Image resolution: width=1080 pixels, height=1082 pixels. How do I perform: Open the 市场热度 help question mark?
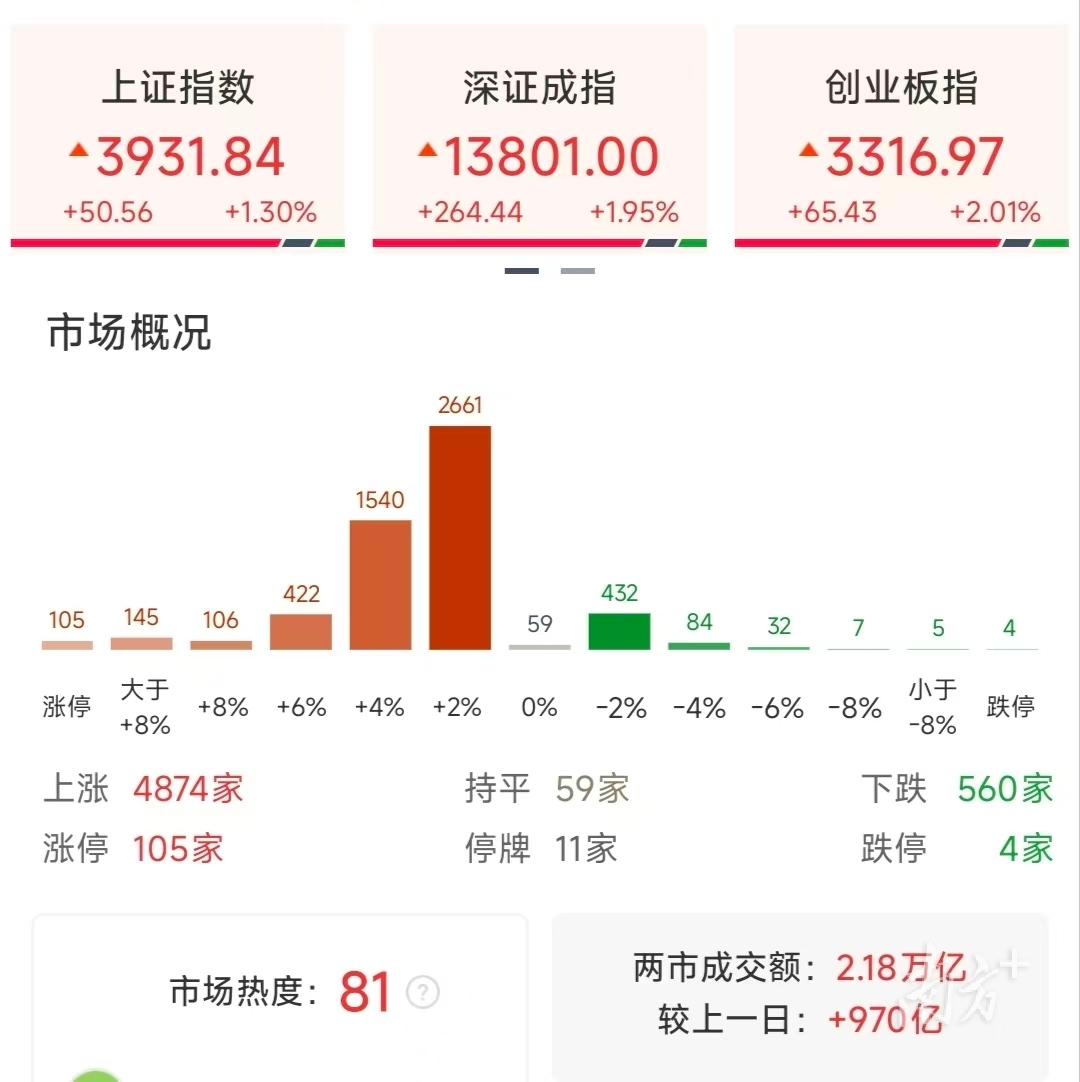point(423,992)
